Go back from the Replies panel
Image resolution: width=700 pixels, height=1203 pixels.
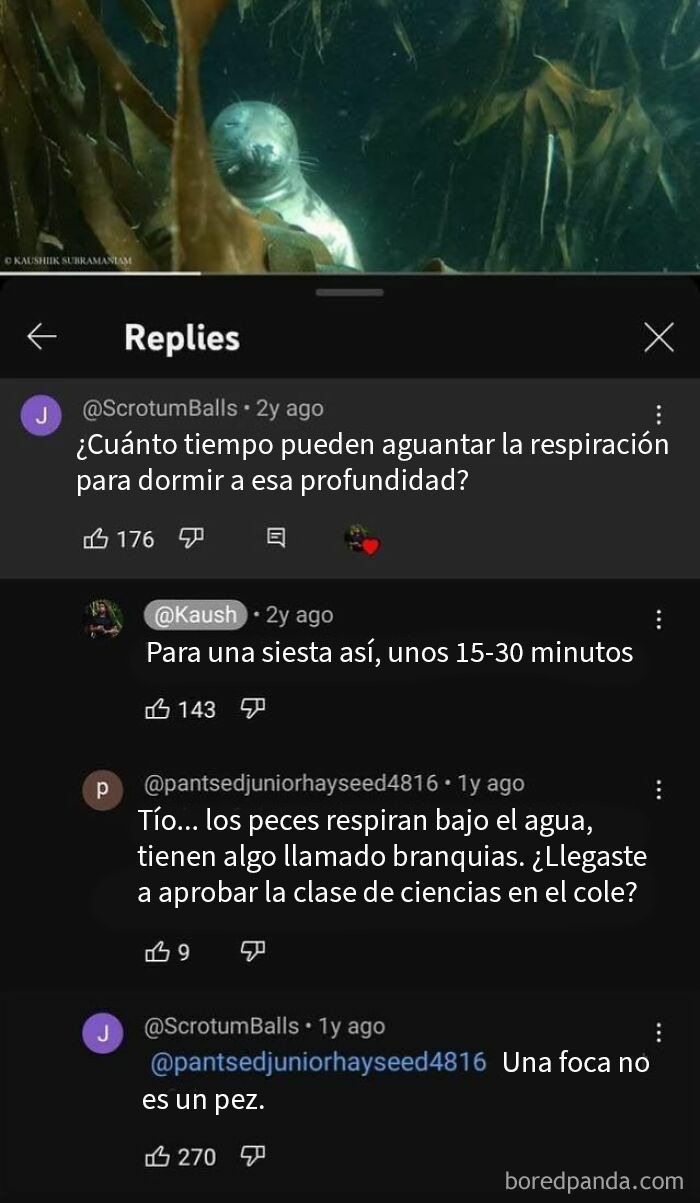pos(41,338)
